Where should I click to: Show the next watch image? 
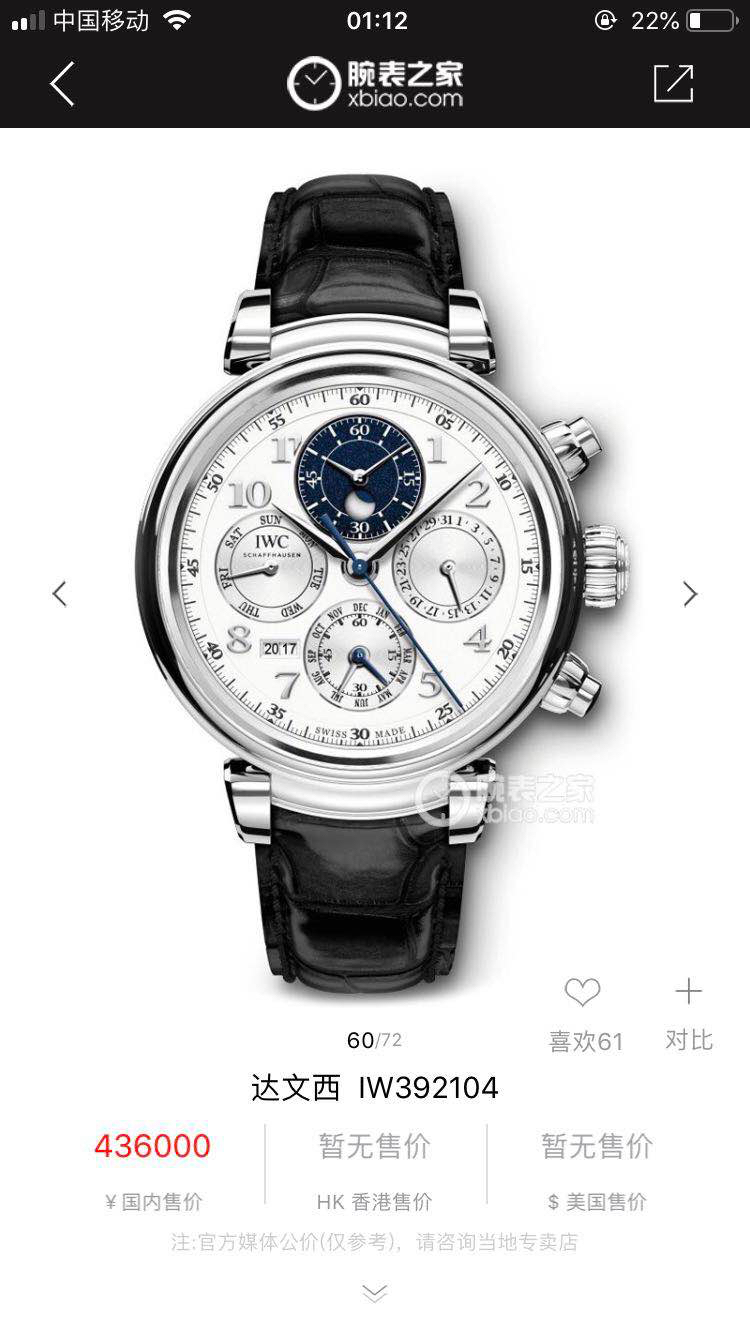(690, 594)
